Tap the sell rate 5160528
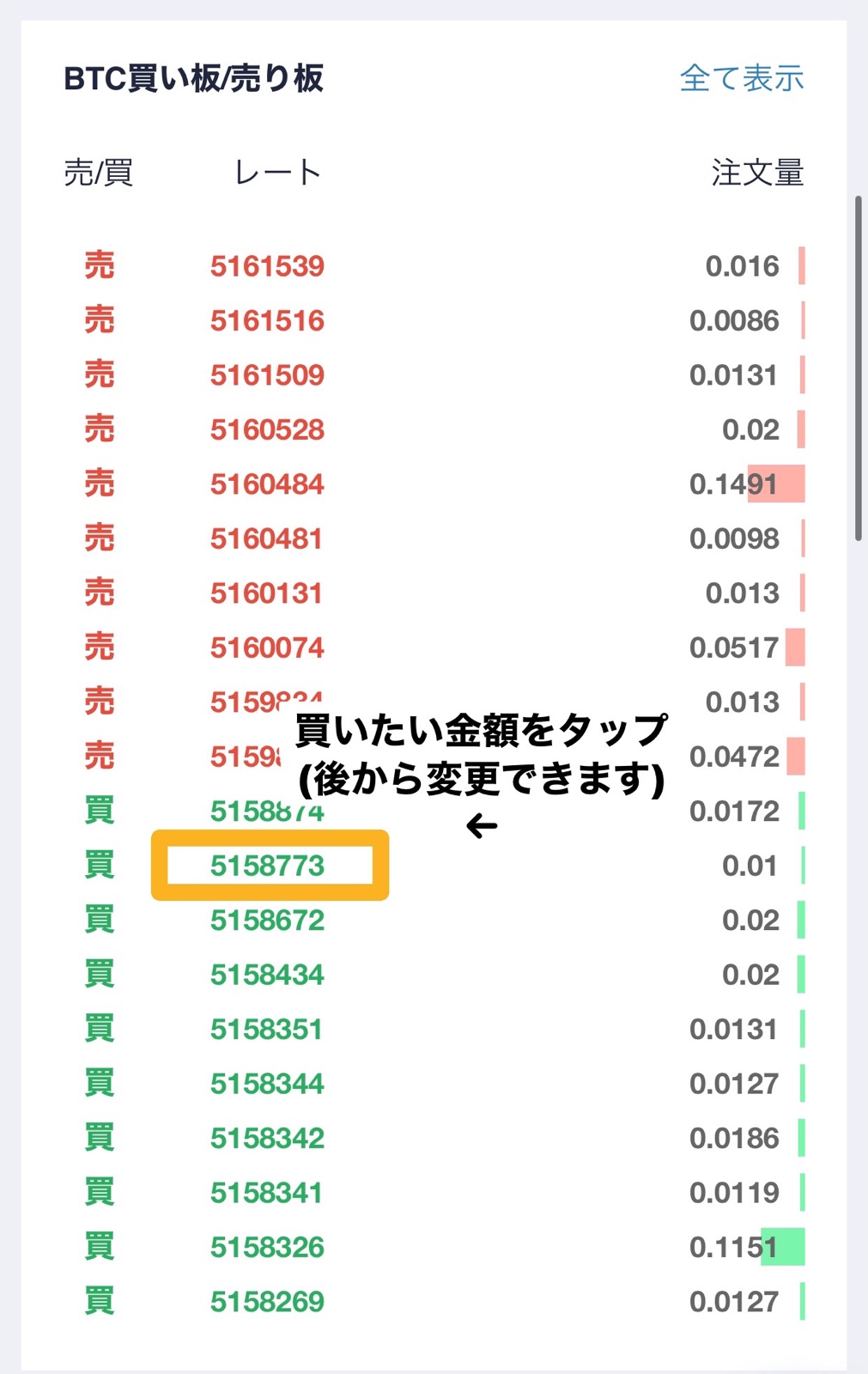Screen dimensions: 868x1374 pos(267,429)
